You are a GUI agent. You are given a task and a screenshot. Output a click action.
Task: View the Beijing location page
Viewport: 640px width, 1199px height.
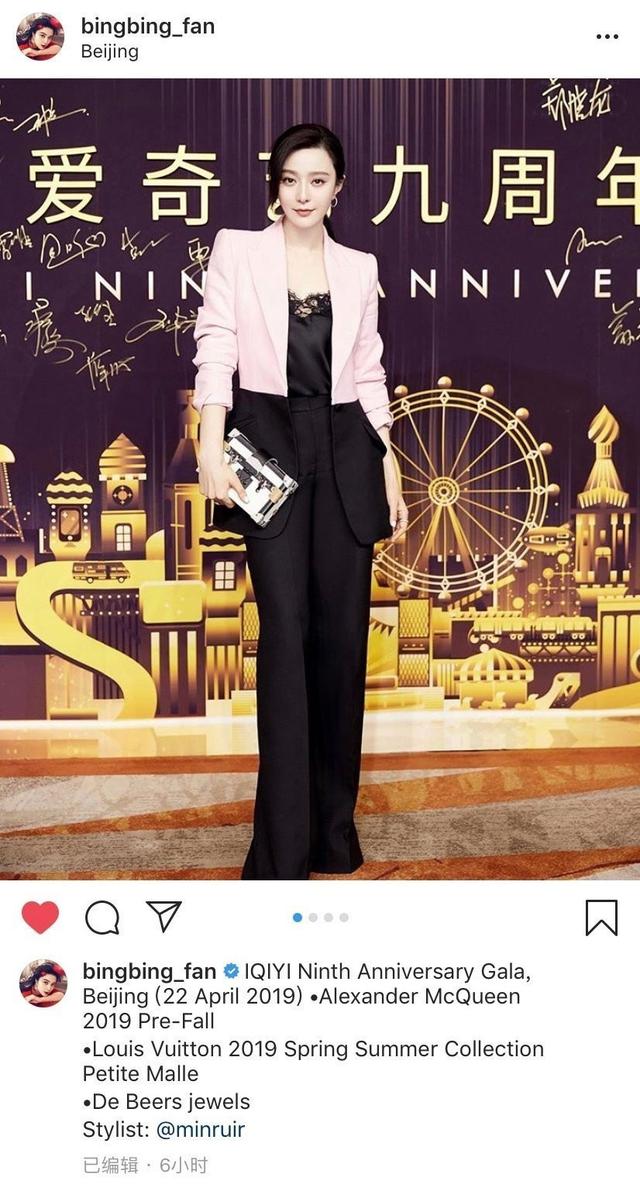pos(110,51)
